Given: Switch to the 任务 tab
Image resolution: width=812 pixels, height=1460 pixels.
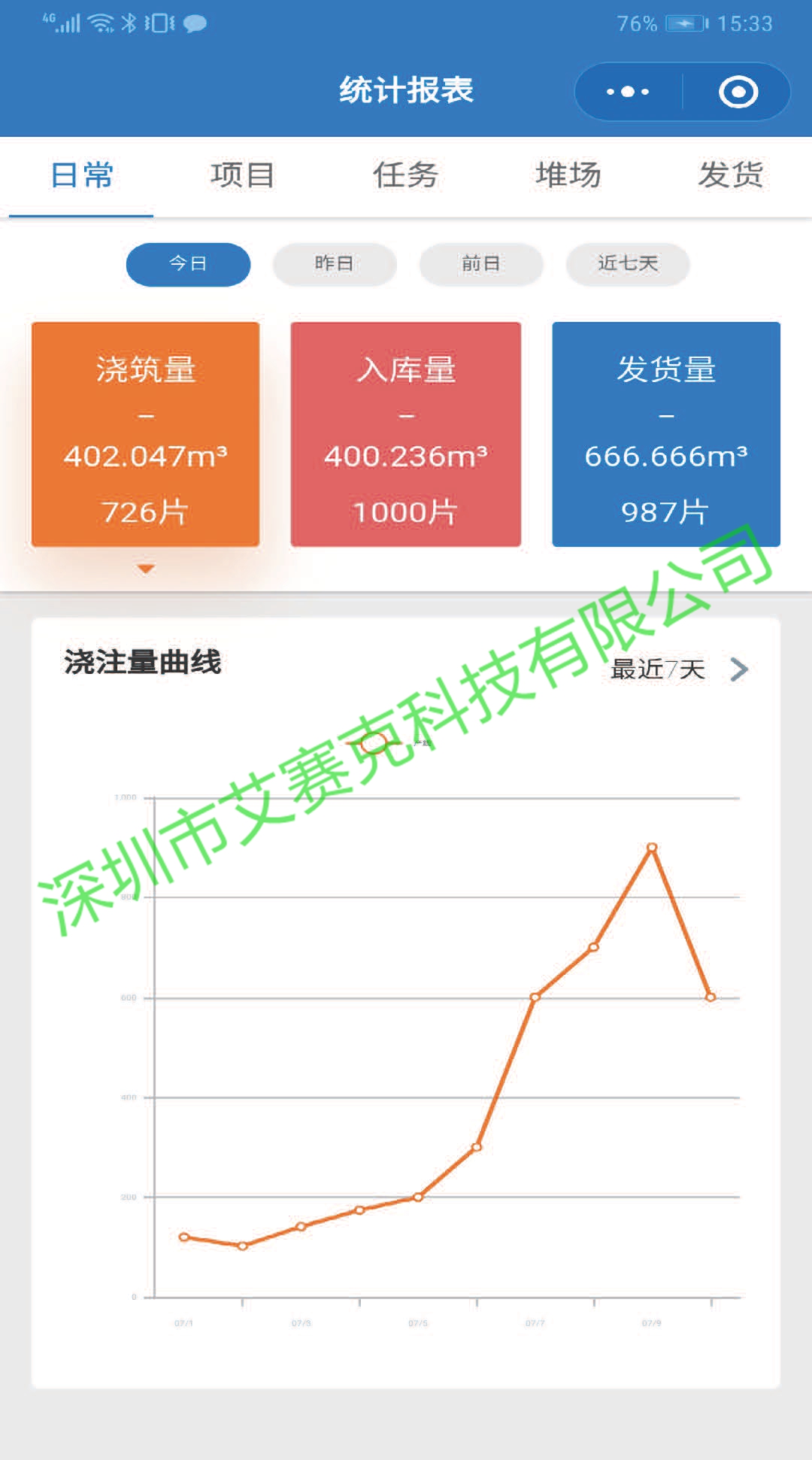Looking at the screenshot, I should click(406, 175).
